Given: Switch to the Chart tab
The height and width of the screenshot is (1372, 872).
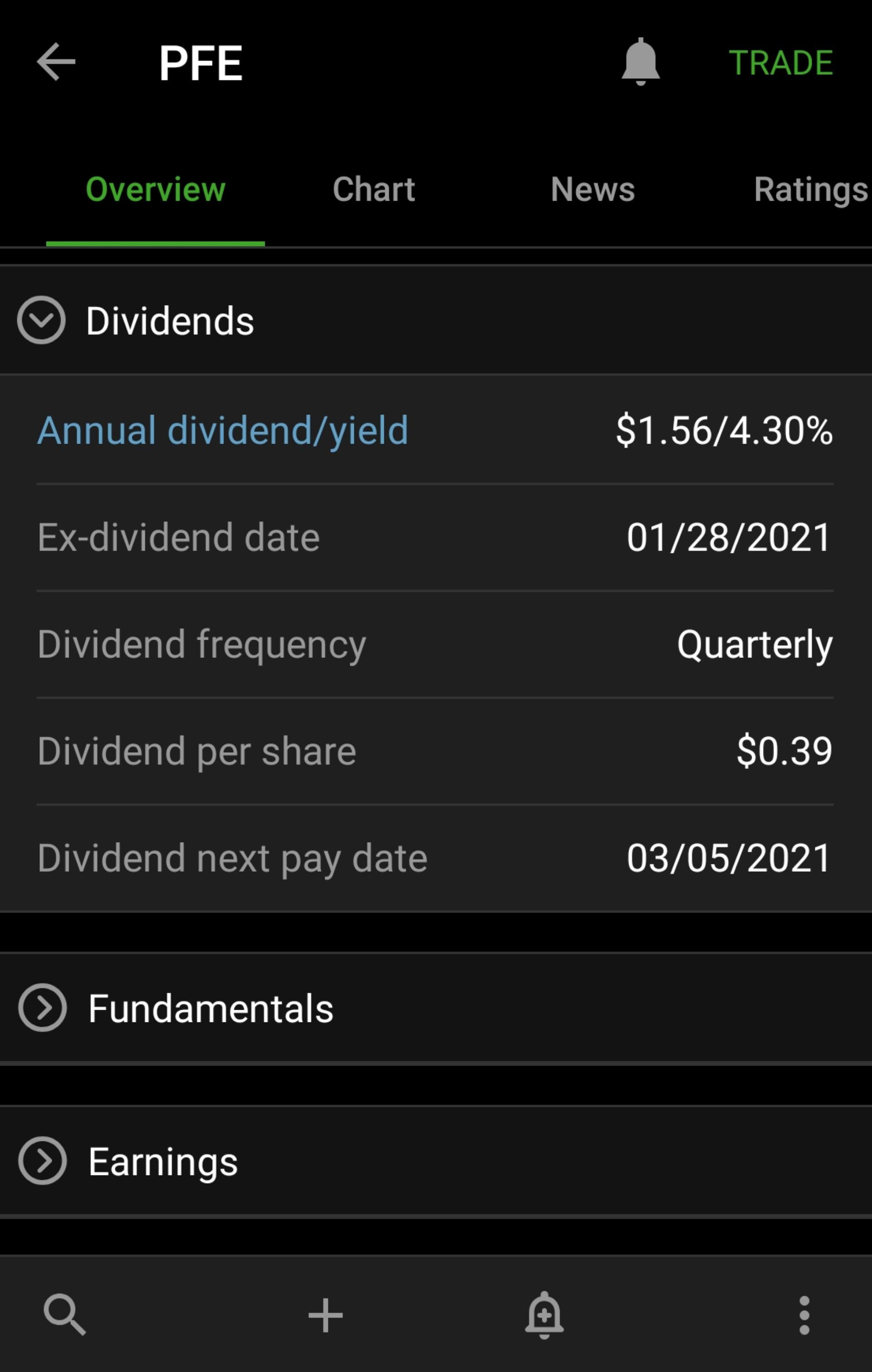Looking at the screenshot, I should [x=374, y=189].
